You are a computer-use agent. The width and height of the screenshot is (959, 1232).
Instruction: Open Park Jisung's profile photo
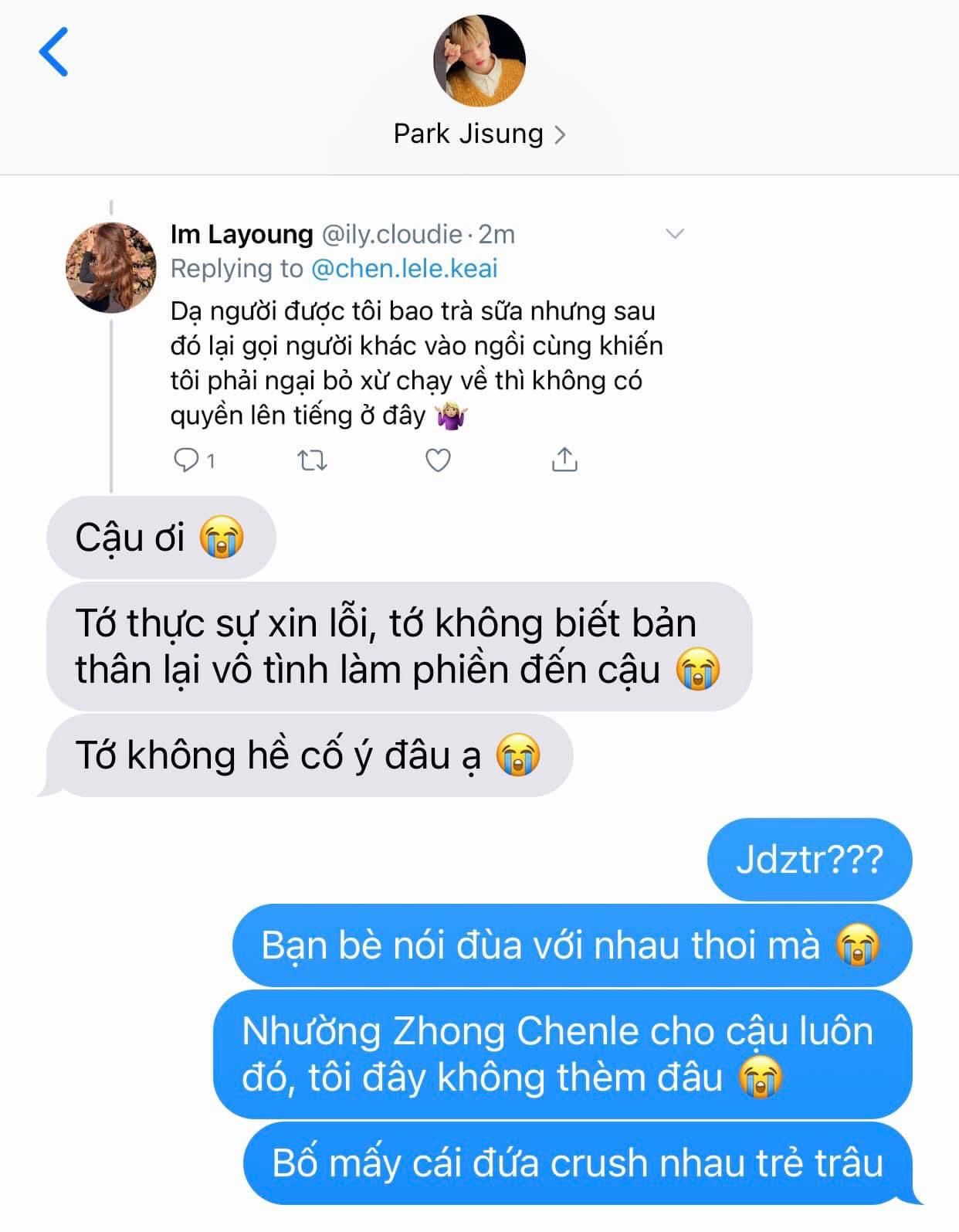[x=479, y=61]
